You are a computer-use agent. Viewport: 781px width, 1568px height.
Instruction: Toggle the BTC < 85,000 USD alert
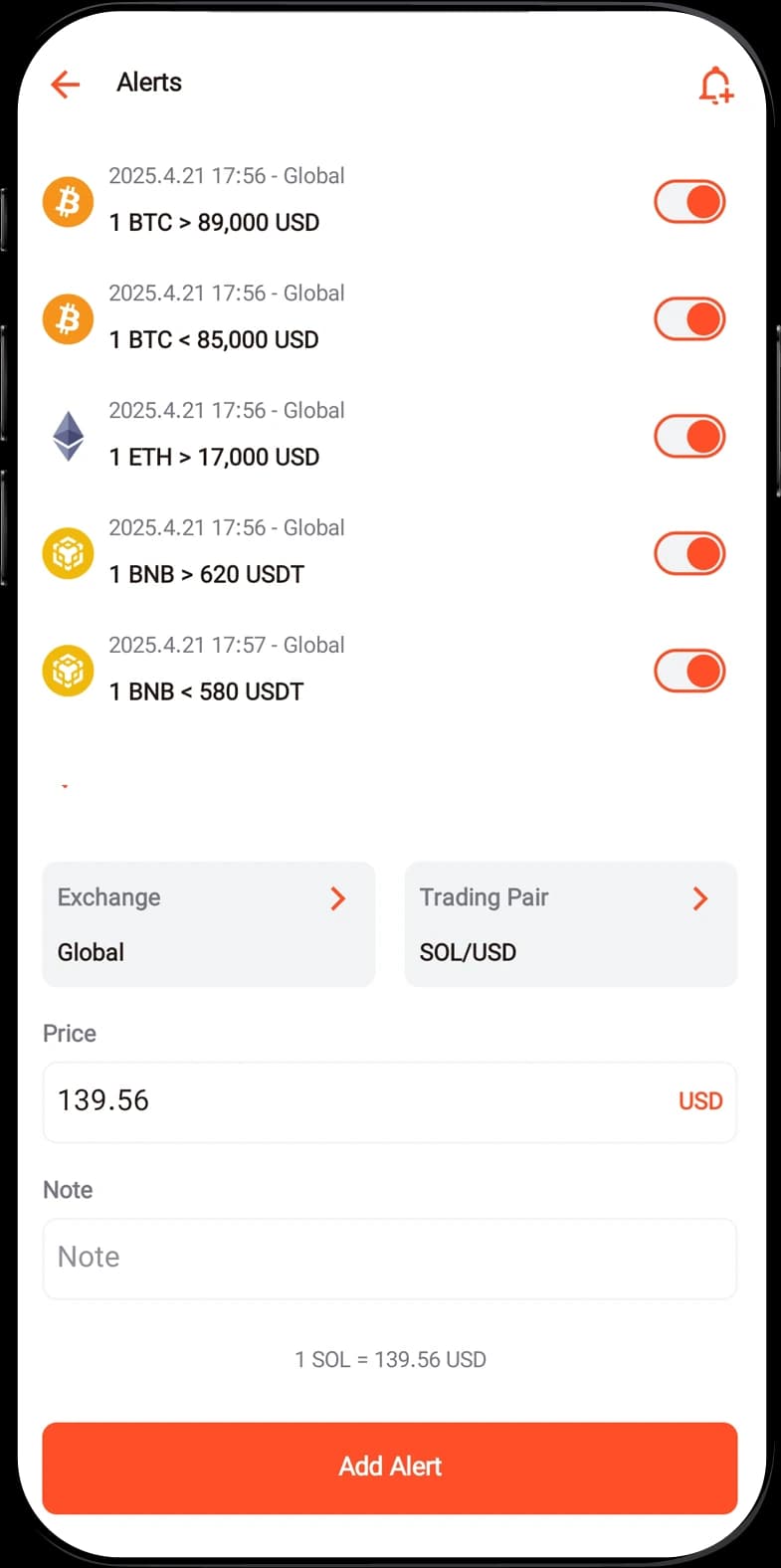click(x=689, y=319)
